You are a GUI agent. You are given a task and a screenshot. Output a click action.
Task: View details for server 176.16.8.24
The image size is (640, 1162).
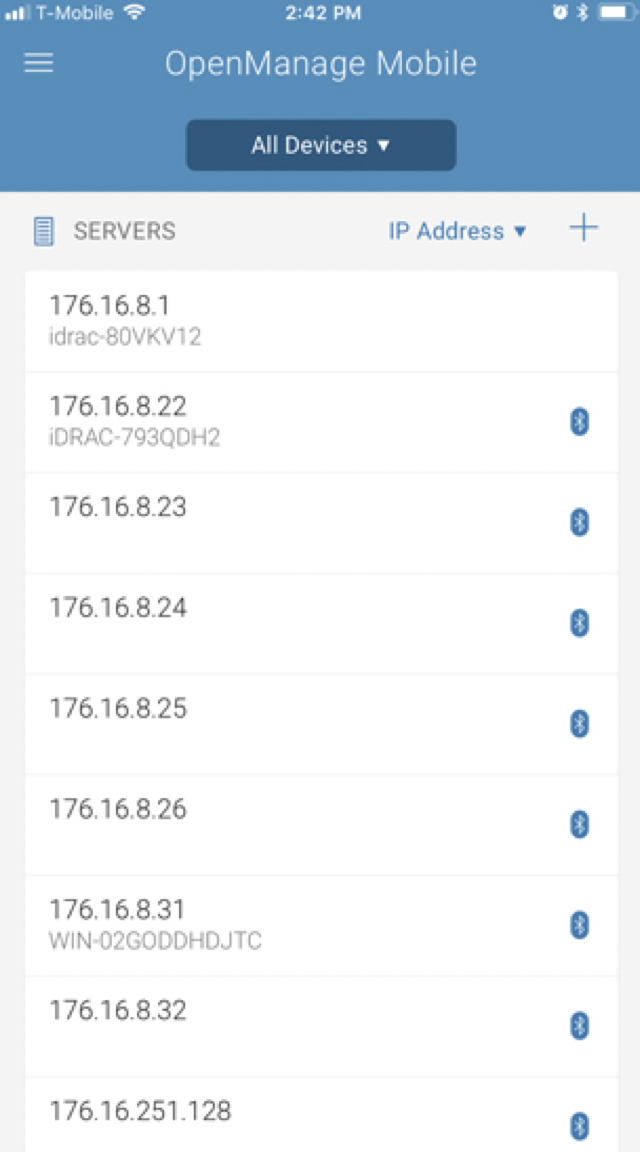click(321, 624)
